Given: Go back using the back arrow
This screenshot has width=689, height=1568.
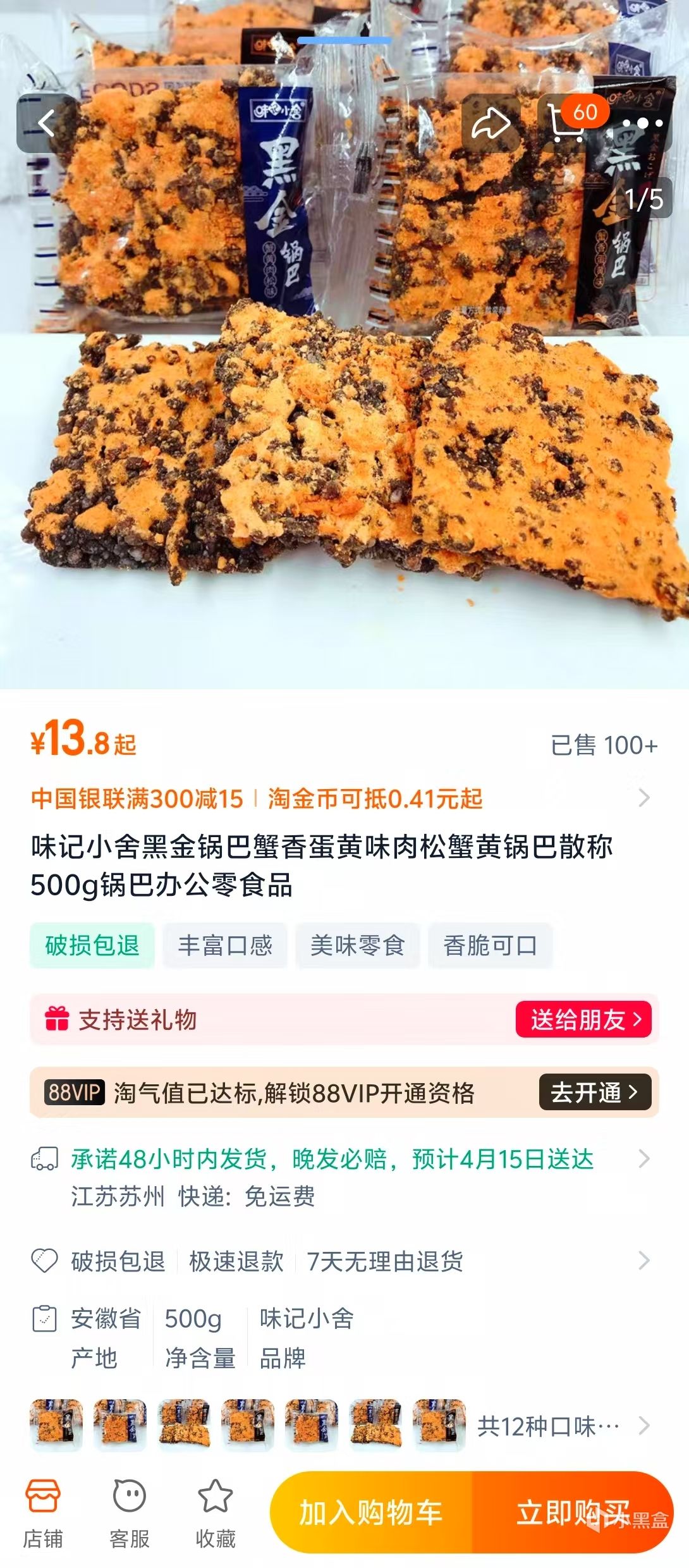Looking at the screenshot, I should [x=47, y=123].
